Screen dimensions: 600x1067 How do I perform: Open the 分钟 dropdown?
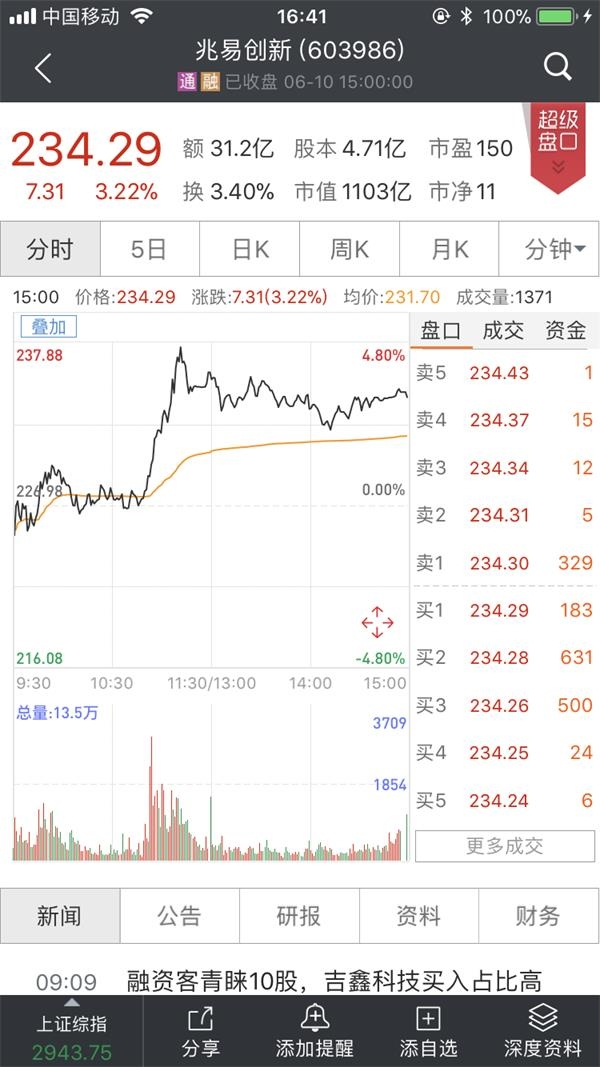[x=555, y=249]
